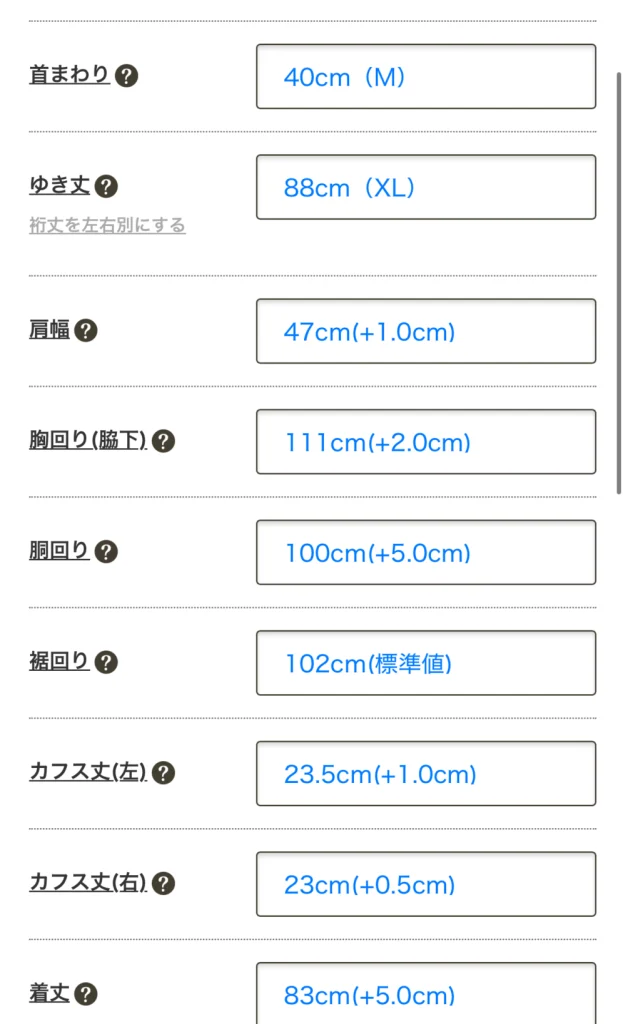The width and height of the screenshot is (623, 1024).
Task: Show help for 裾回り
Action: click(x=106, y=662)
